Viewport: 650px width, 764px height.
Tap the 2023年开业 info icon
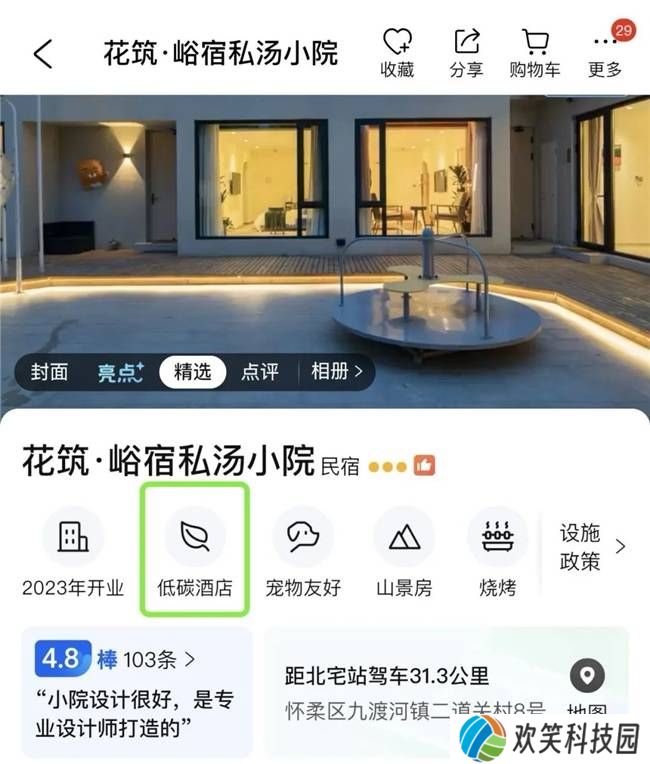tap(72, 552)
